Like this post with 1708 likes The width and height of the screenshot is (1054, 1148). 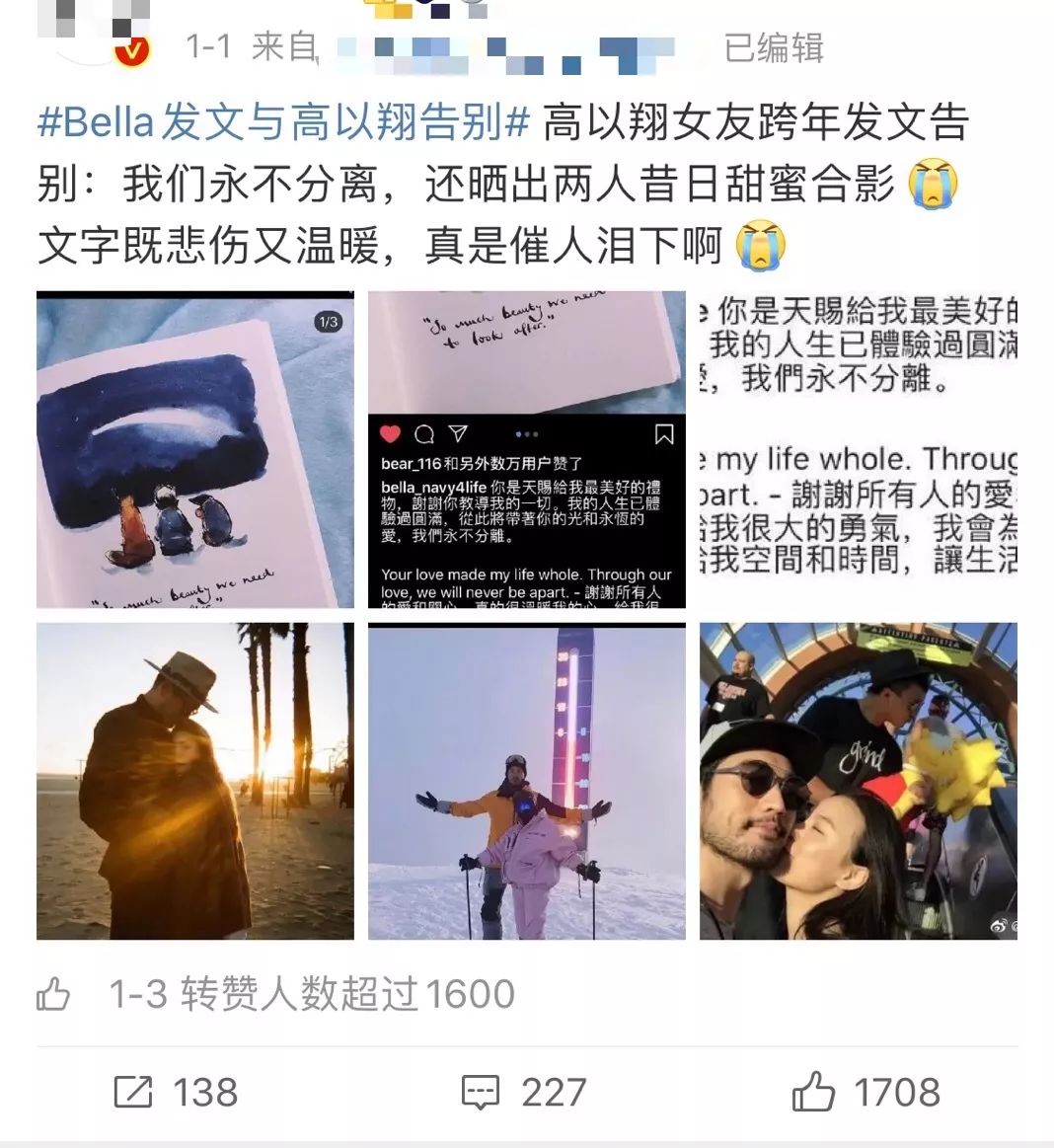[866, 1092]
